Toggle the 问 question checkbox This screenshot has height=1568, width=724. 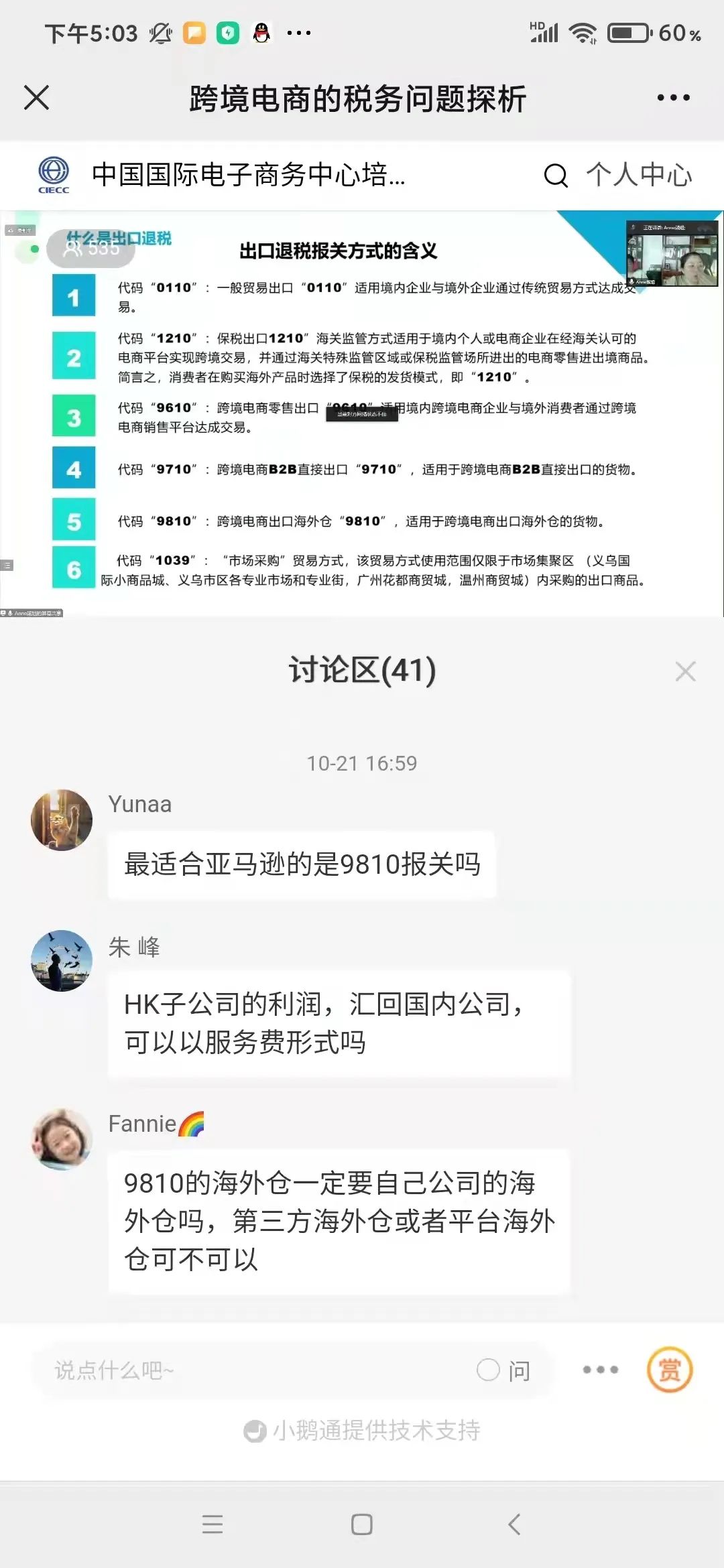489,1370
